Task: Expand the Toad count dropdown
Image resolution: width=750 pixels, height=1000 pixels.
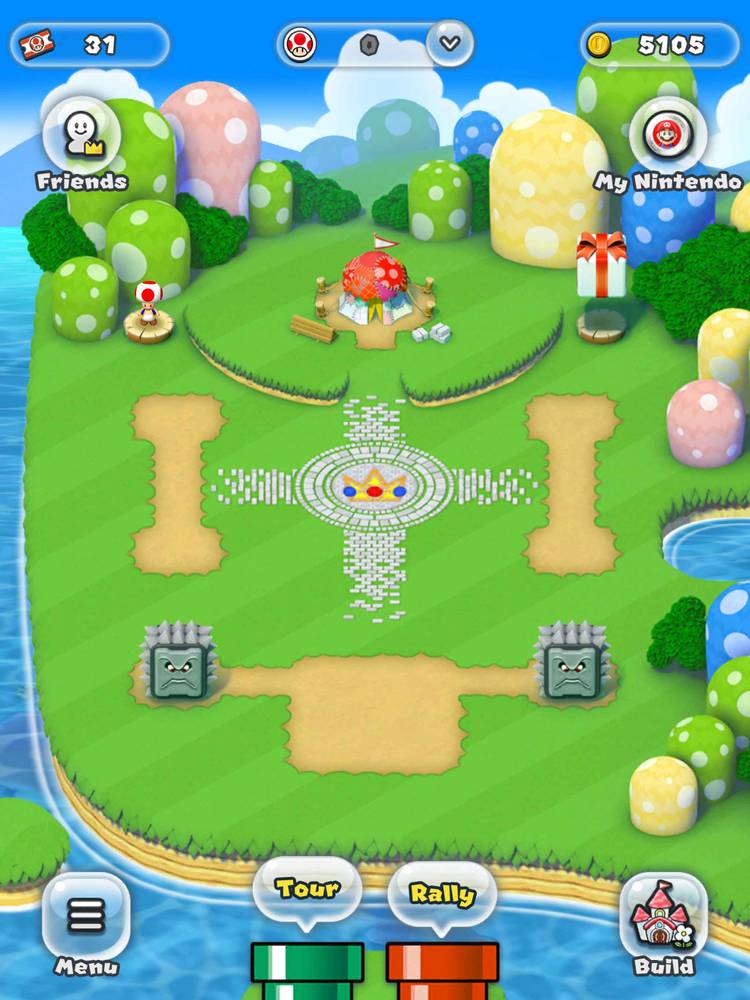Action: (x=450, y=43)
